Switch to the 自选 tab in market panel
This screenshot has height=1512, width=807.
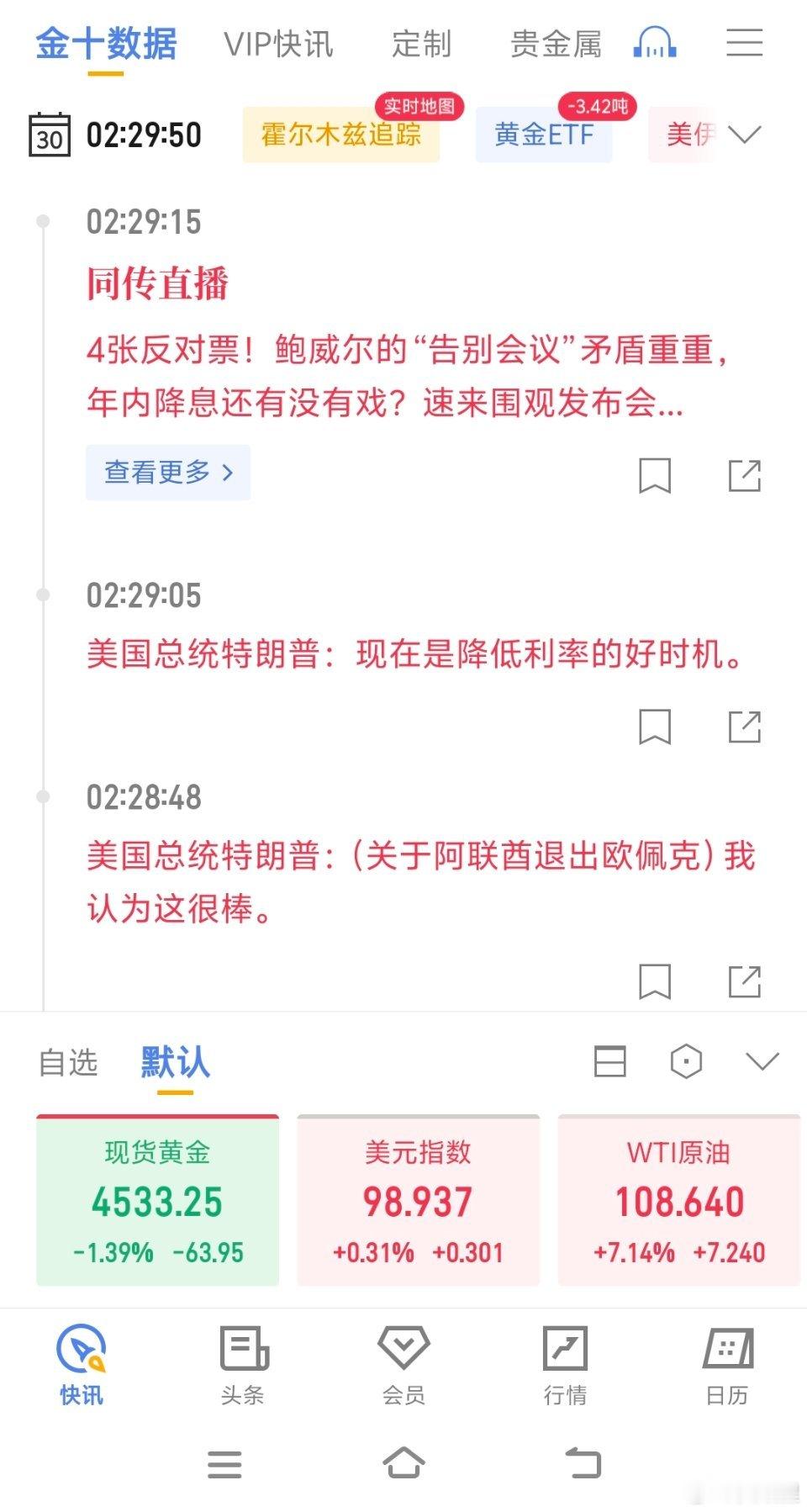pyautogui.click(x=67, y=1062)
